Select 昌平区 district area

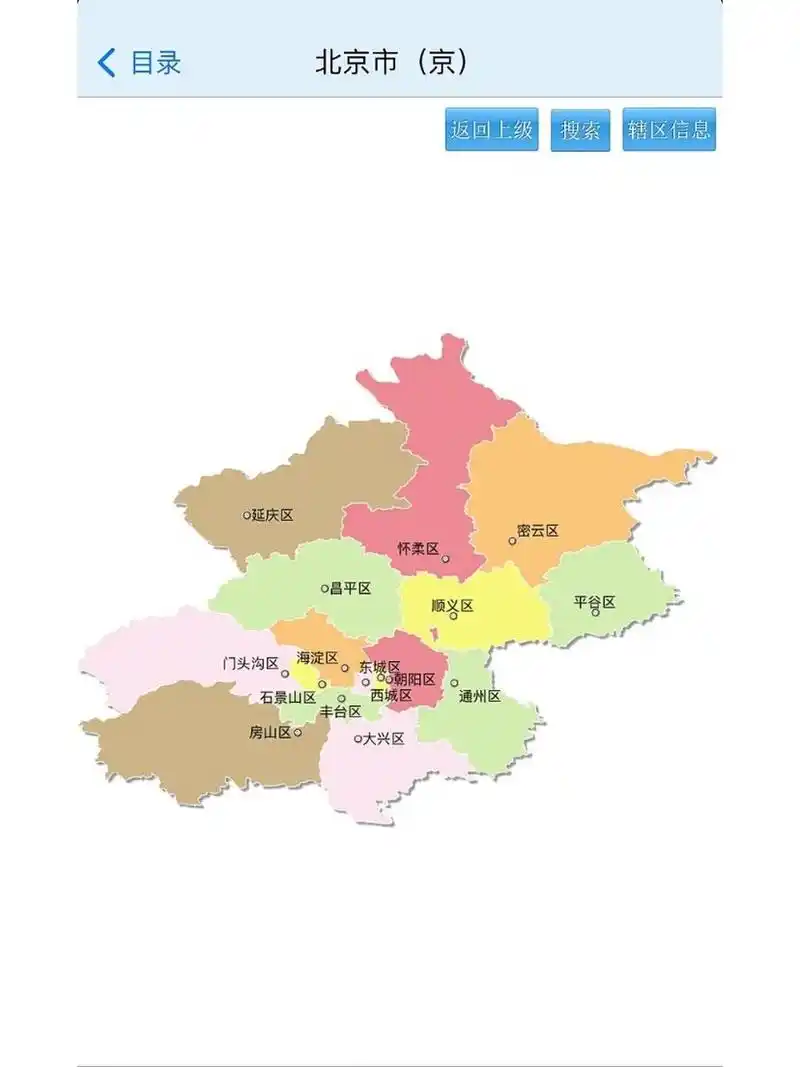point(352,589)
